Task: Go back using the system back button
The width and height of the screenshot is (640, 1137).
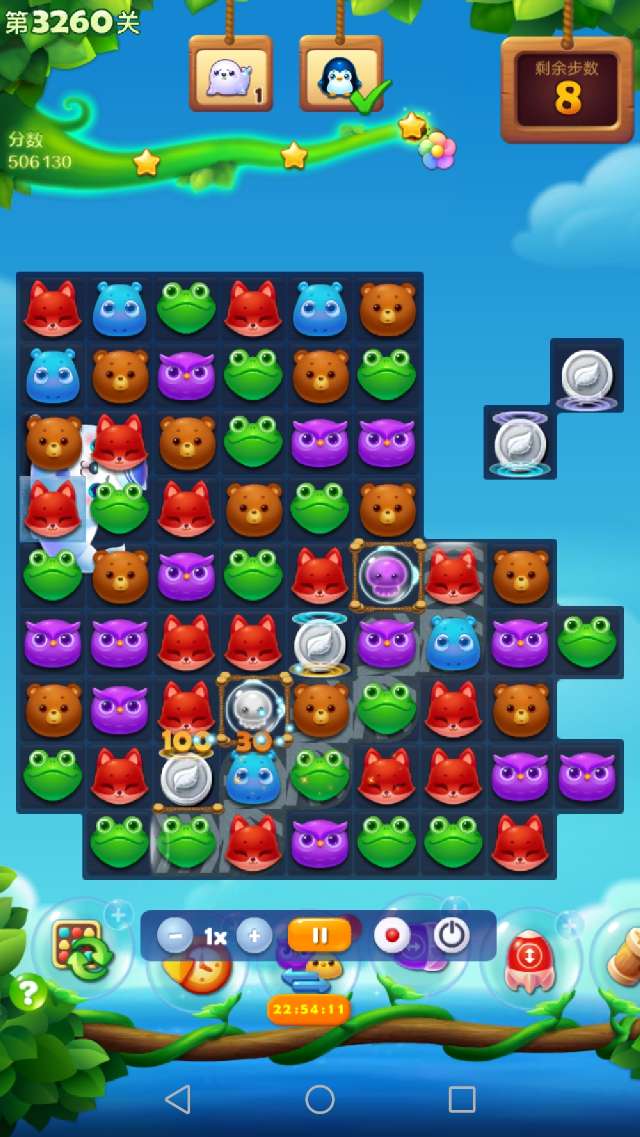Action: click(x=178, y=1100)
